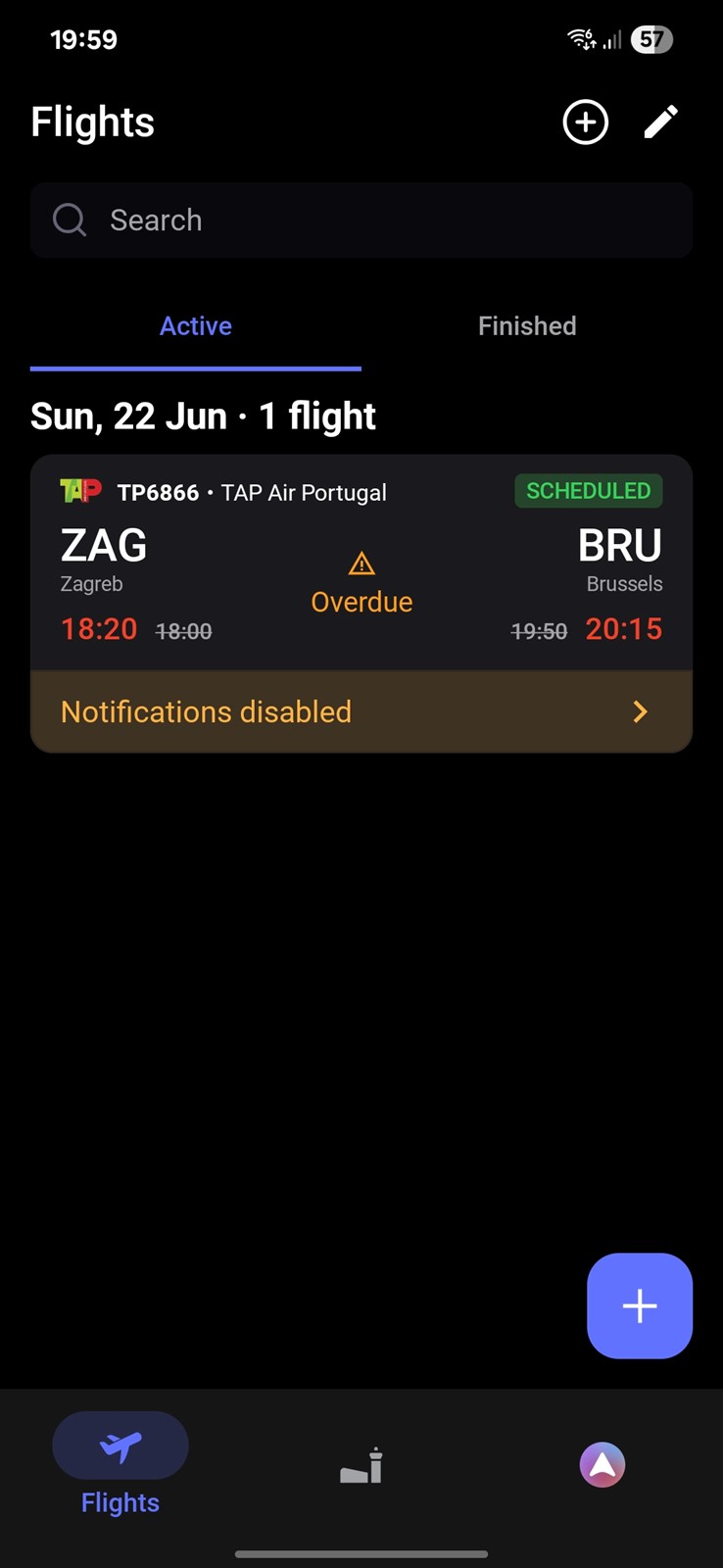Open the Notifications disabled banner
This screenshot has width=723, height=1568.
361,711
